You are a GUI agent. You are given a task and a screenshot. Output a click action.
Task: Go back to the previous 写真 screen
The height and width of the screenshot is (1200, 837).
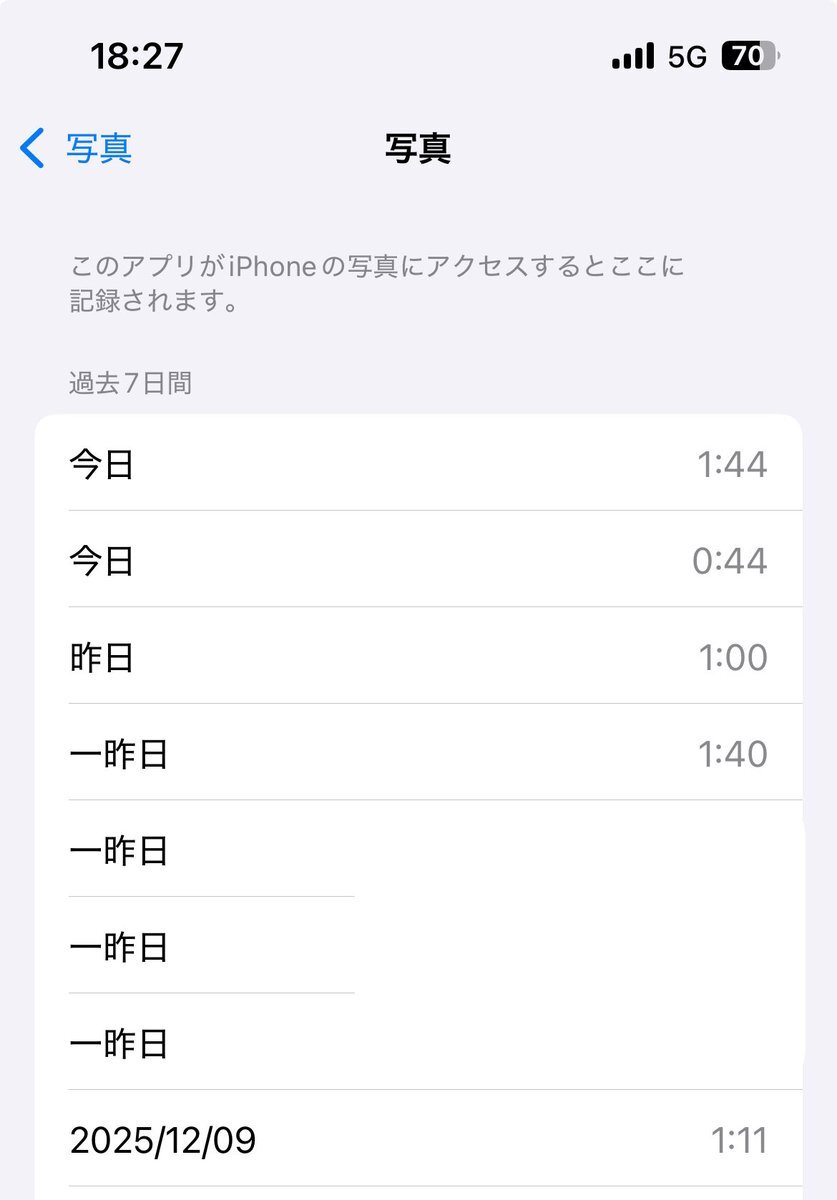pos(76,148)
